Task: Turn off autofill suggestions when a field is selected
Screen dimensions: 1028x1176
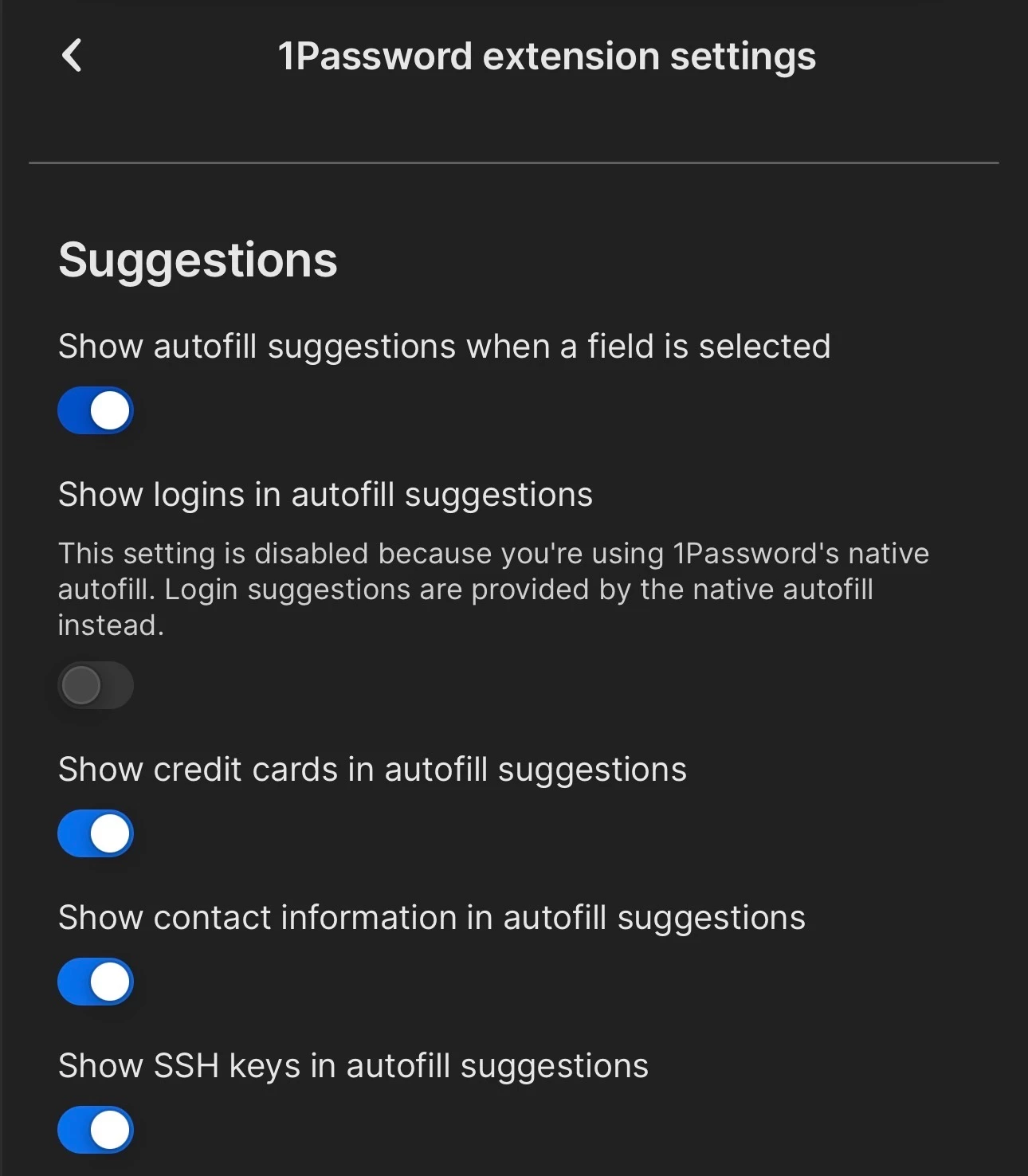Action: pos(96,411)
